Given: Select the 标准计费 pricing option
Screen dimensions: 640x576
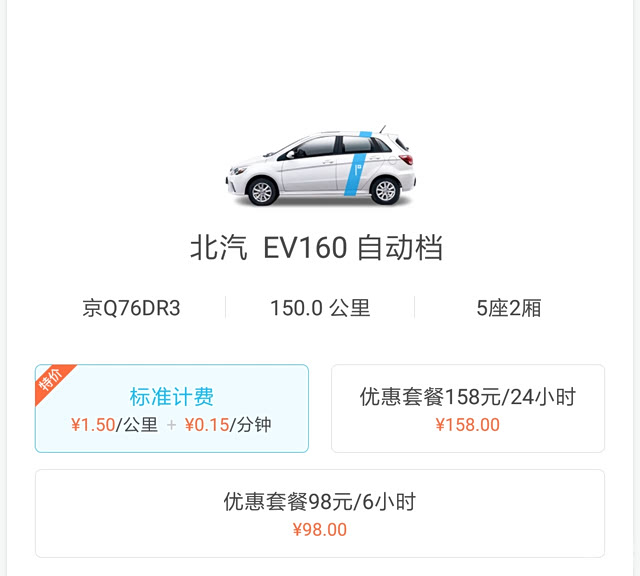Looking at the screenshot, I should (x=172, y=408).
